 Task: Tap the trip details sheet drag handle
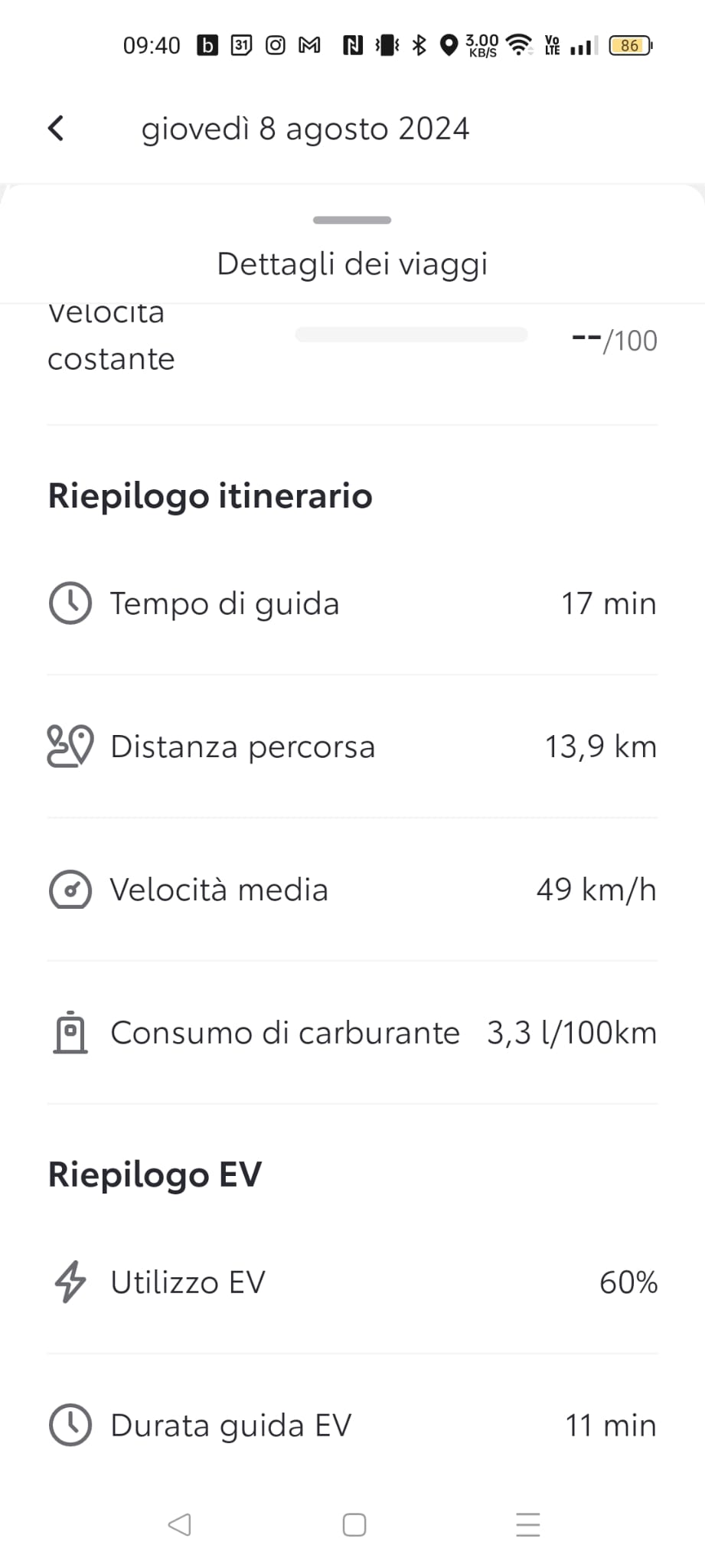(352, 220)
